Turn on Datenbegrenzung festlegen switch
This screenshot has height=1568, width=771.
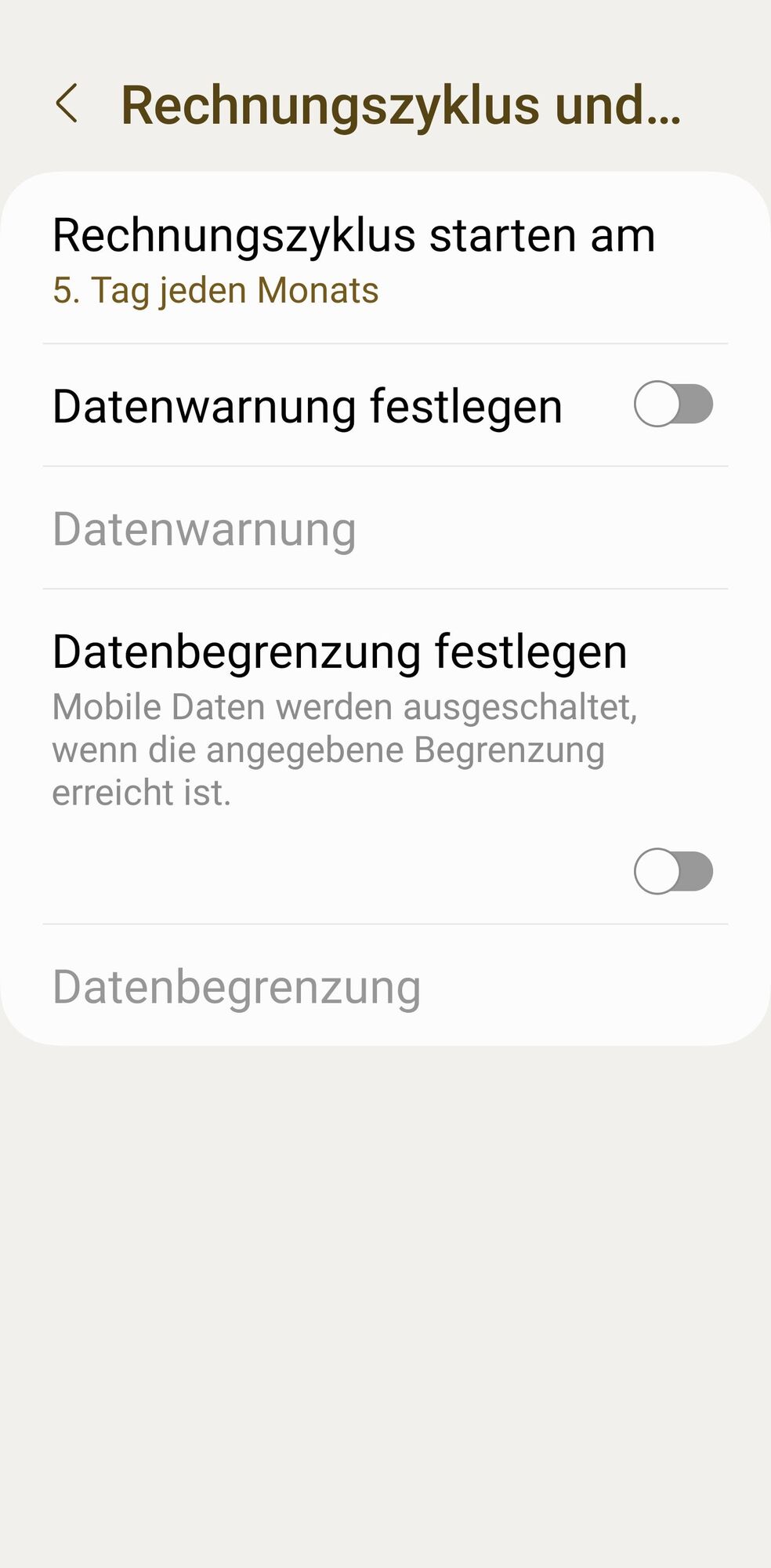(x=673, y=871)
